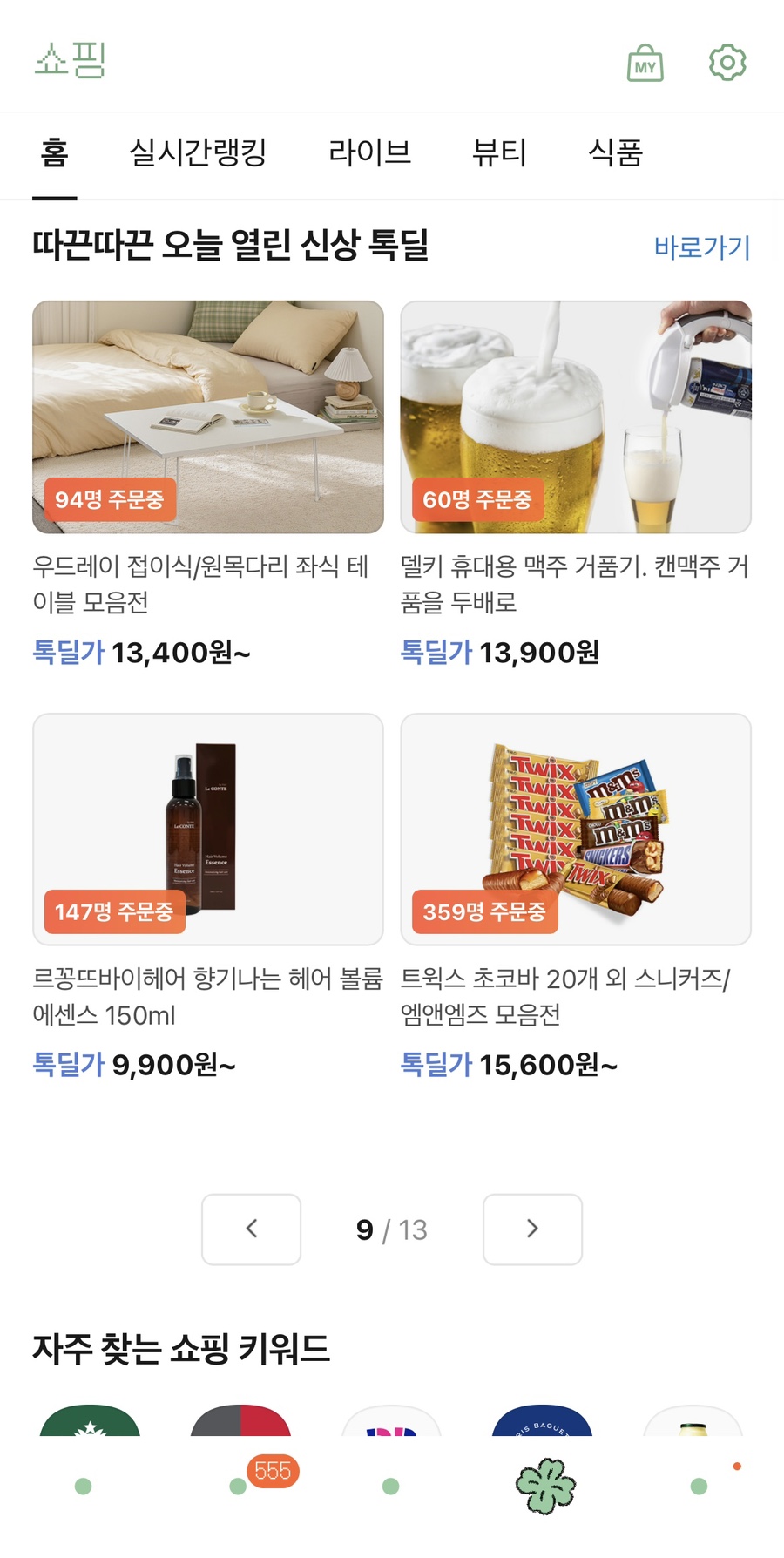Open the MY shopping bag icon
The width and height of the screenshot is (784, 1558).
coord(645,64)
